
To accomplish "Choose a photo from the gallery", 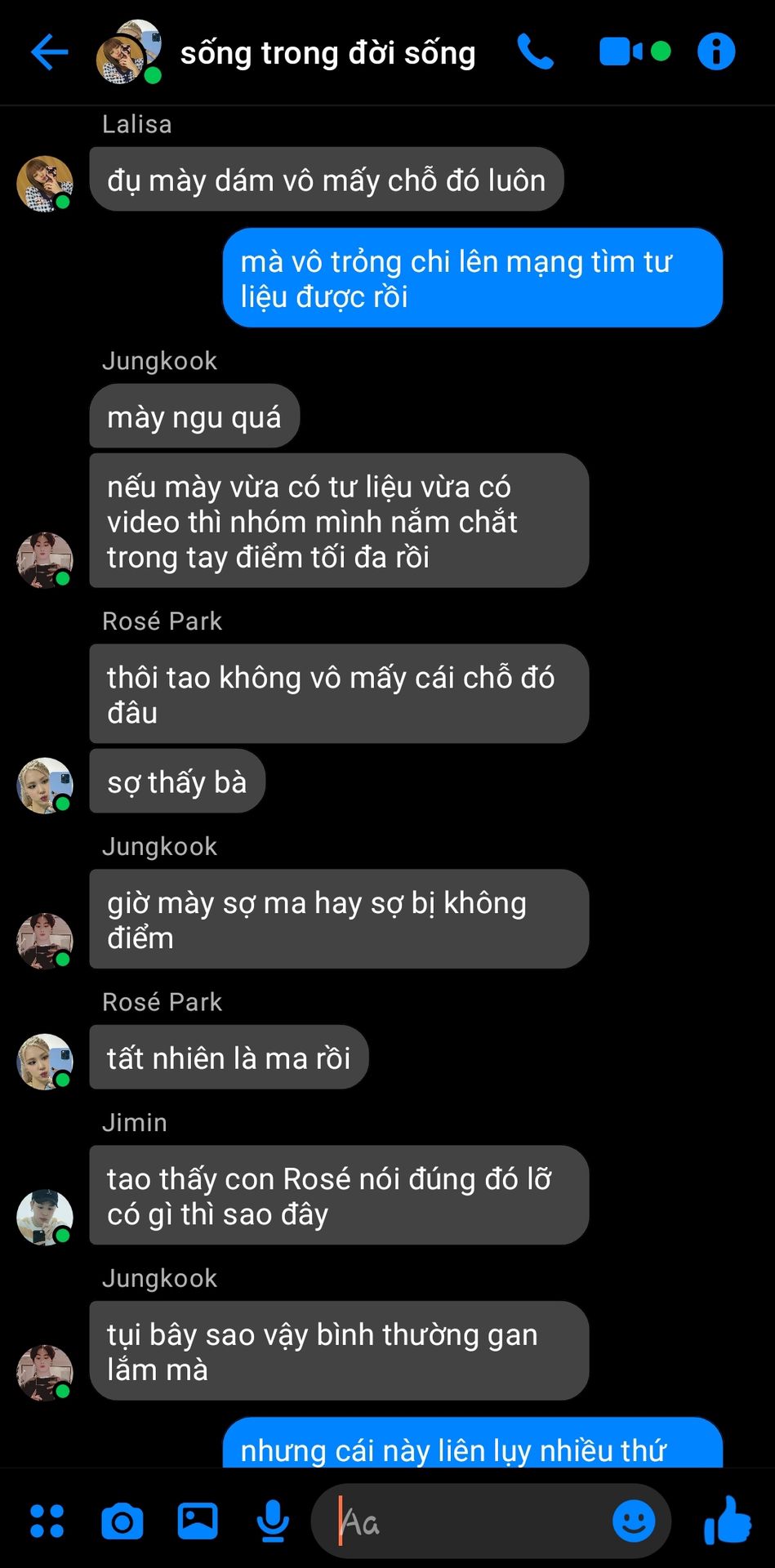I will [198, 1521].
